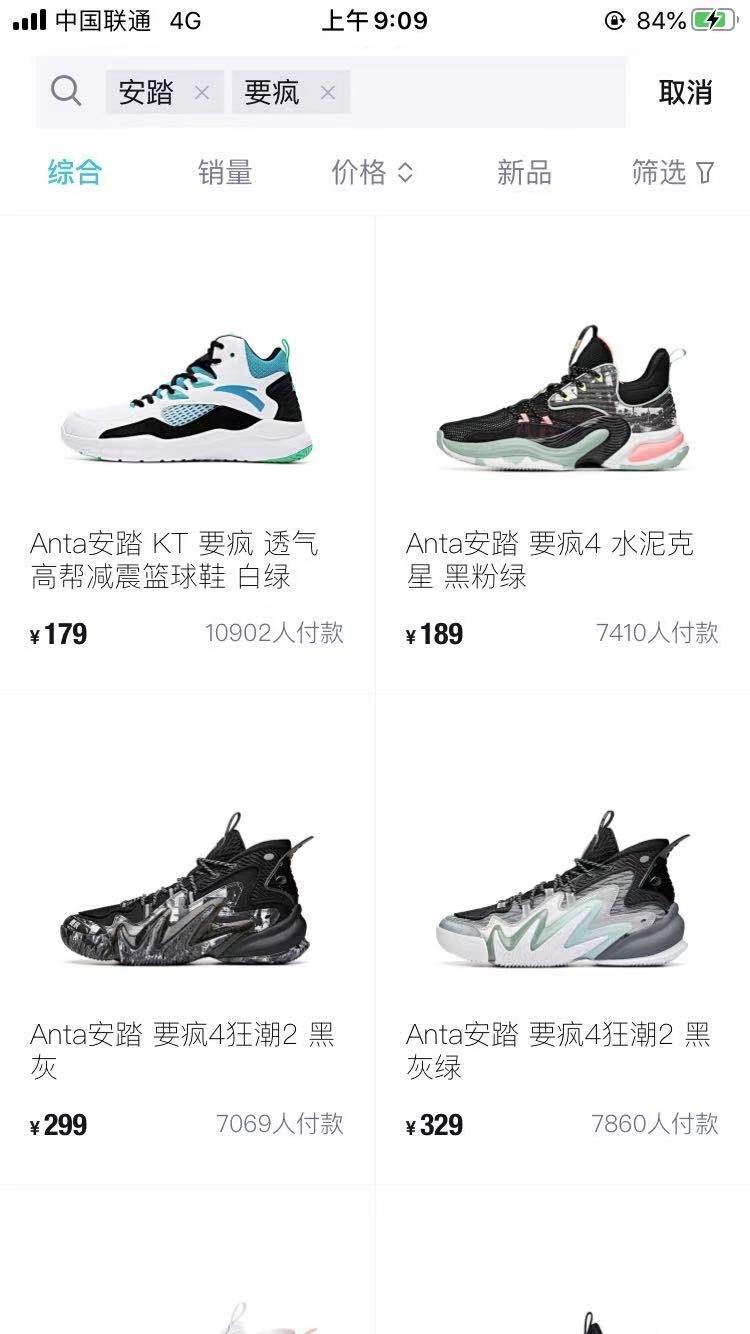Remove the 要疯 search tag
This screenshot has width=750, height=1334.
pos(327,93)
